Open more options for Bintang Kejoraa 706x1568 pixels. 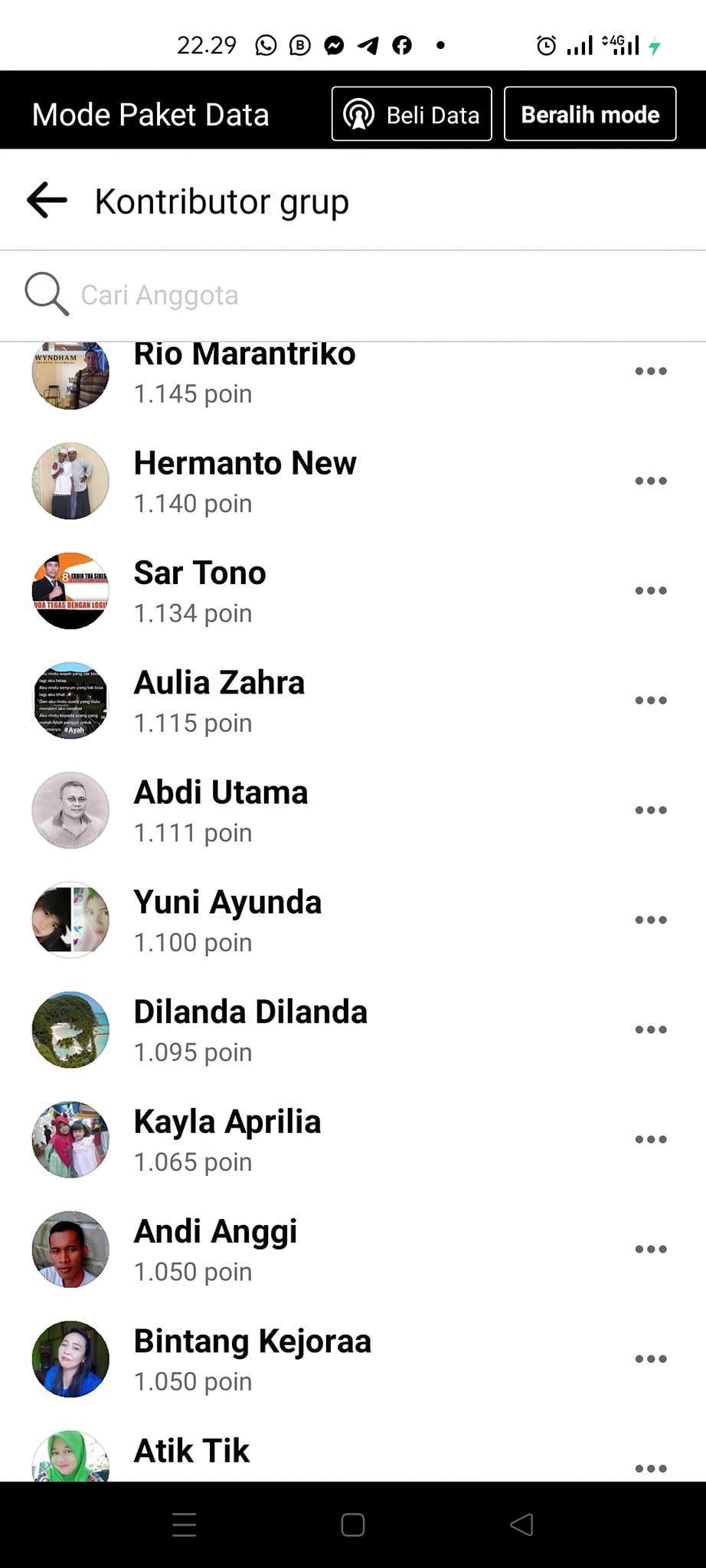[x=651, y=1359]
